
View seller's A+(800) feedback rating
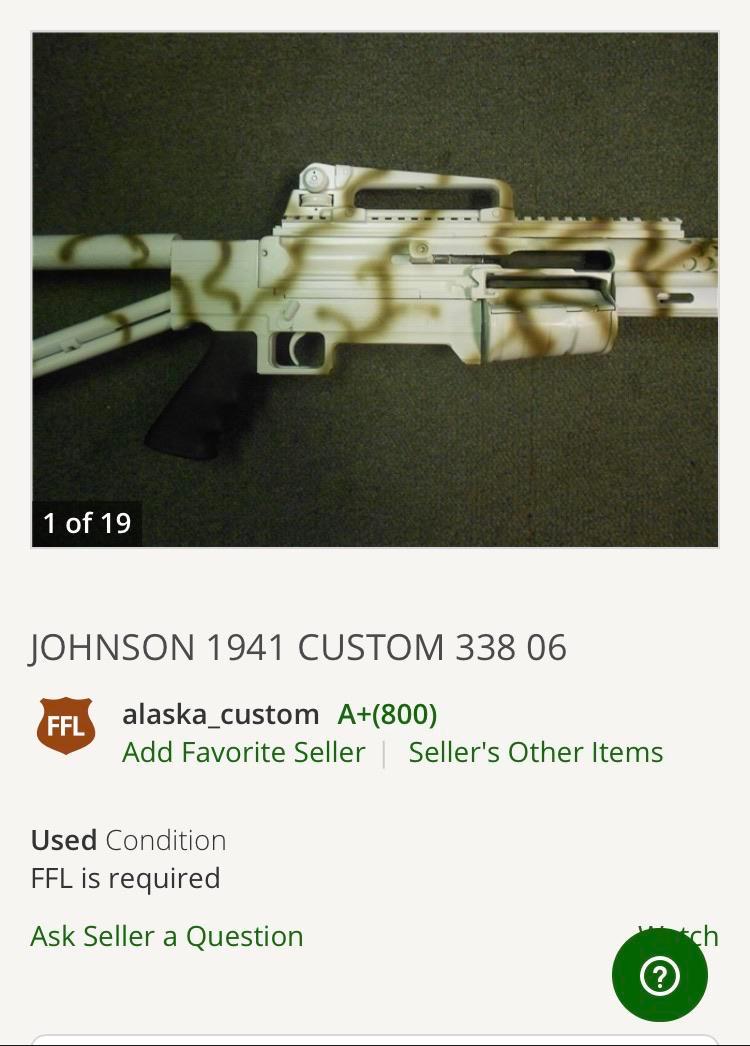[x=387, y=714]
